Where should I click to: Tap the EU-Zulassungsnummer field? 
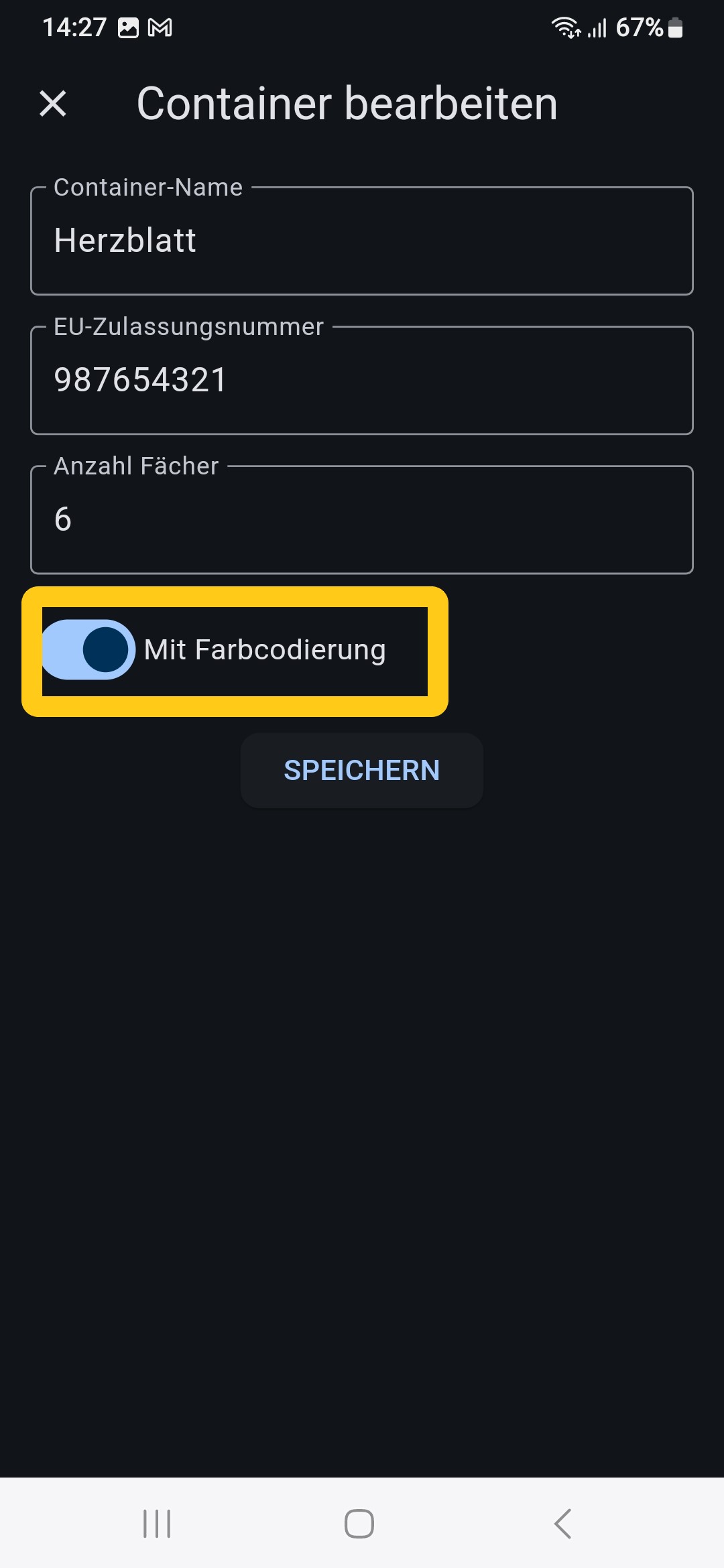click(362, 381)
